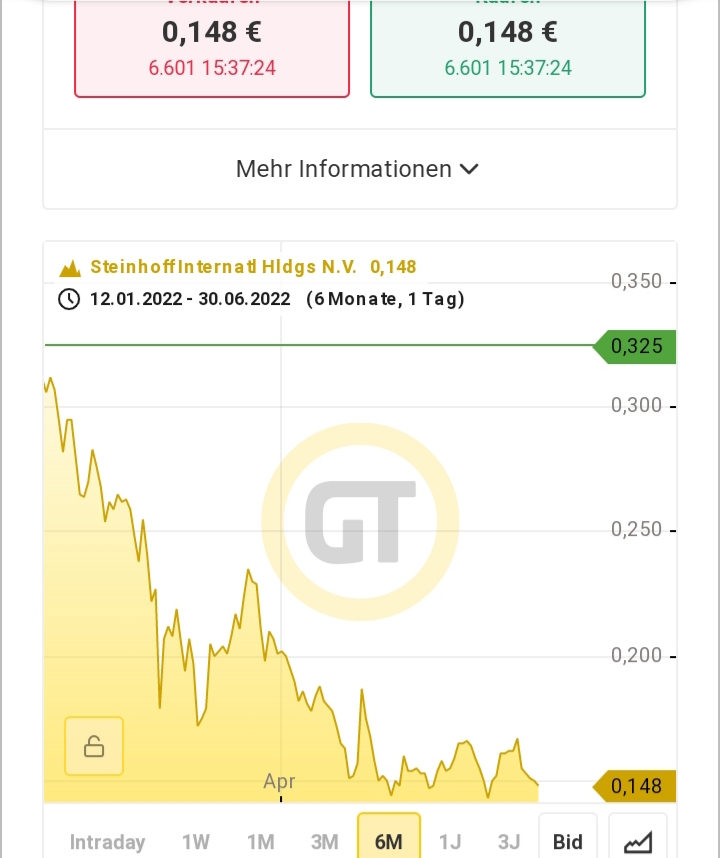Tap the red sell price box
The height and width of the screenshot is (858, 720).
pyautogui.click(x=212, y=48)
